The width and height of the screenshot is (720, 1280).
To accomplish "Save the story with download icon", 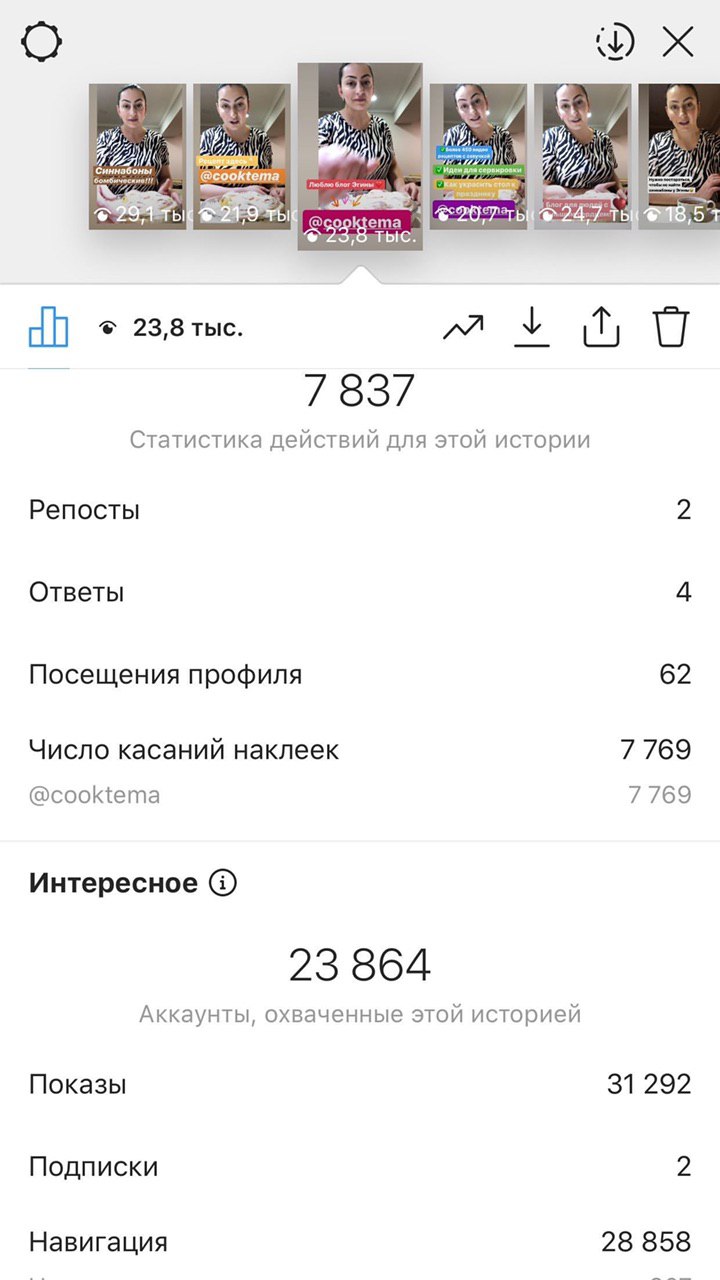I will pyautogui.click(x=532, y=327).
